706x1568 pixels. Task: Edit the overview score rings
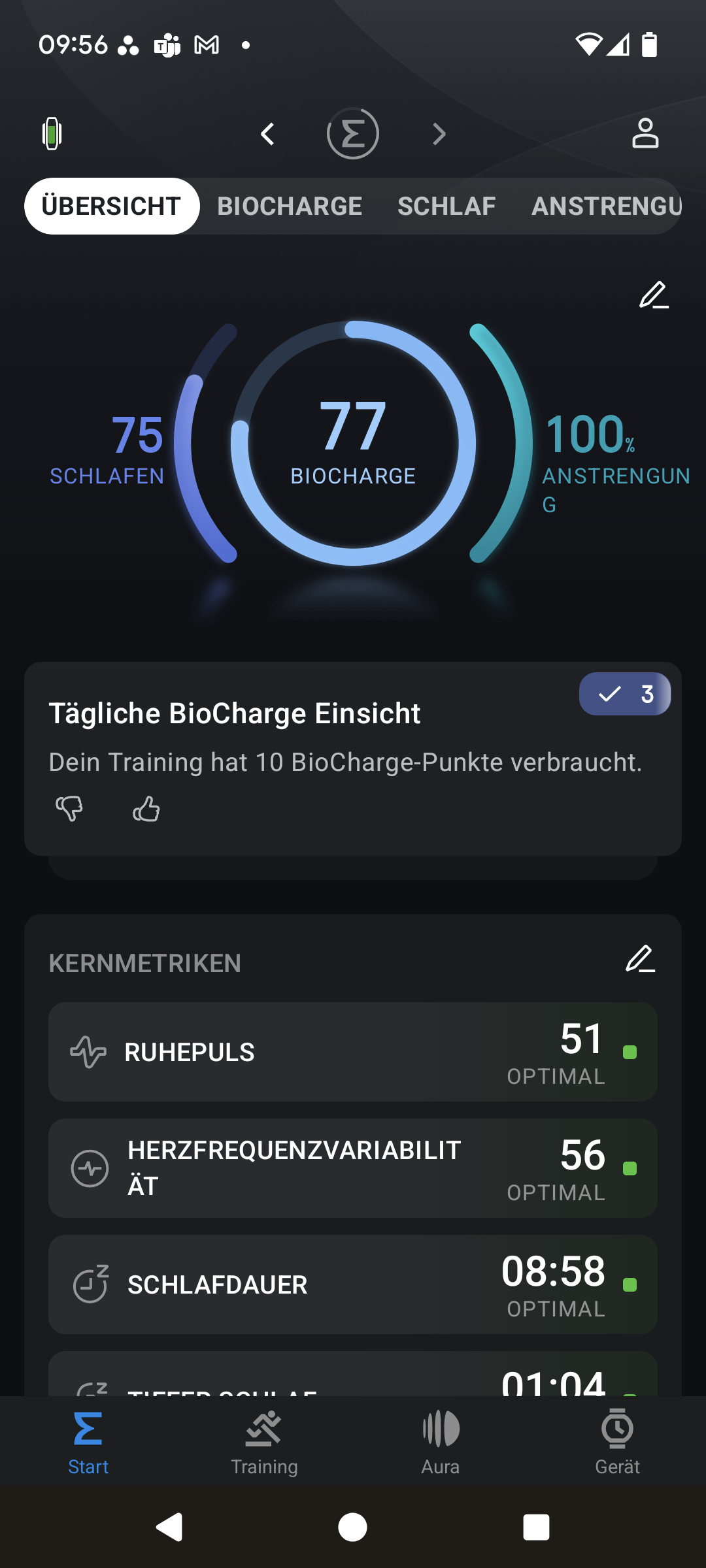[653, 295]
